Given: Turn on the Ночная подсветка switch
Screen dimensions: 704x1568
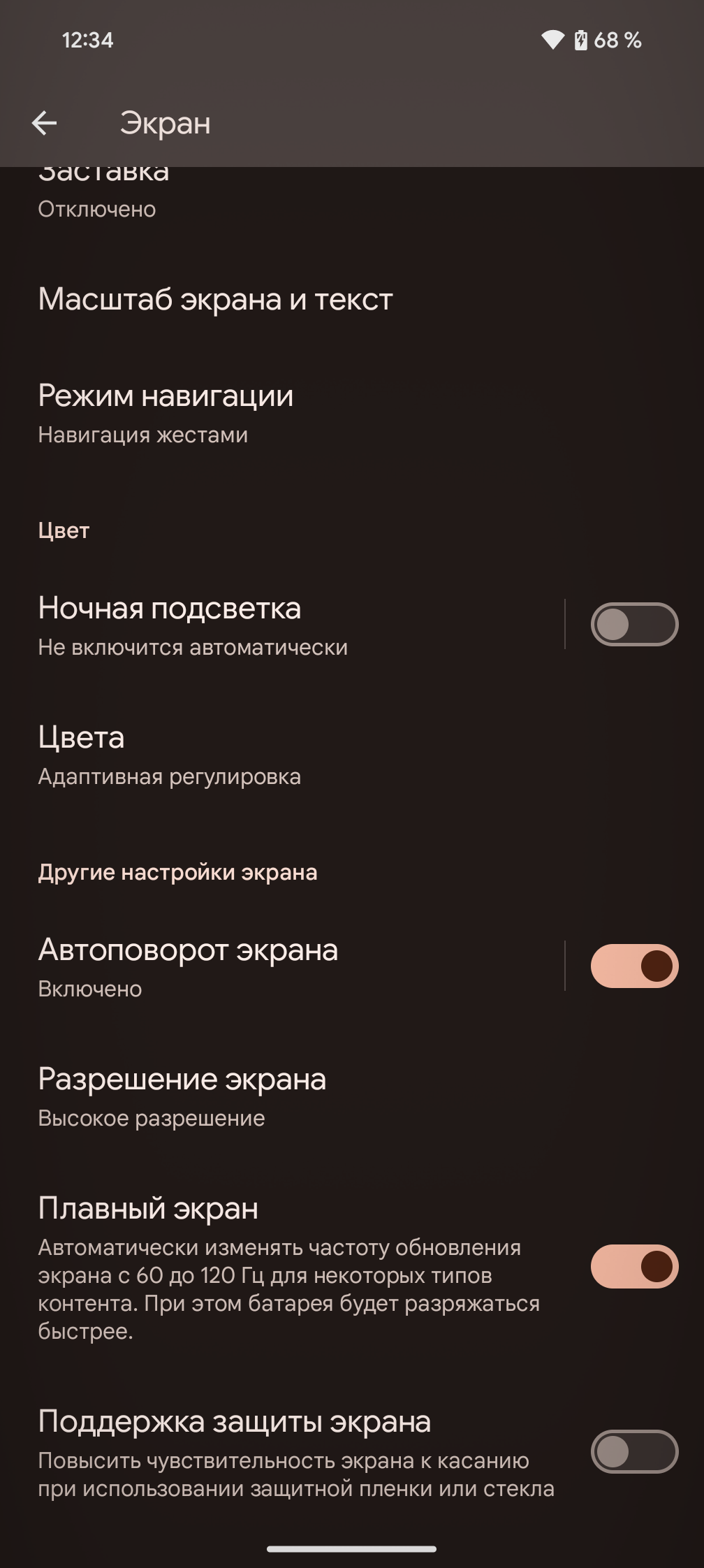Looking at the screenshot, I should [x=634, y=624].
